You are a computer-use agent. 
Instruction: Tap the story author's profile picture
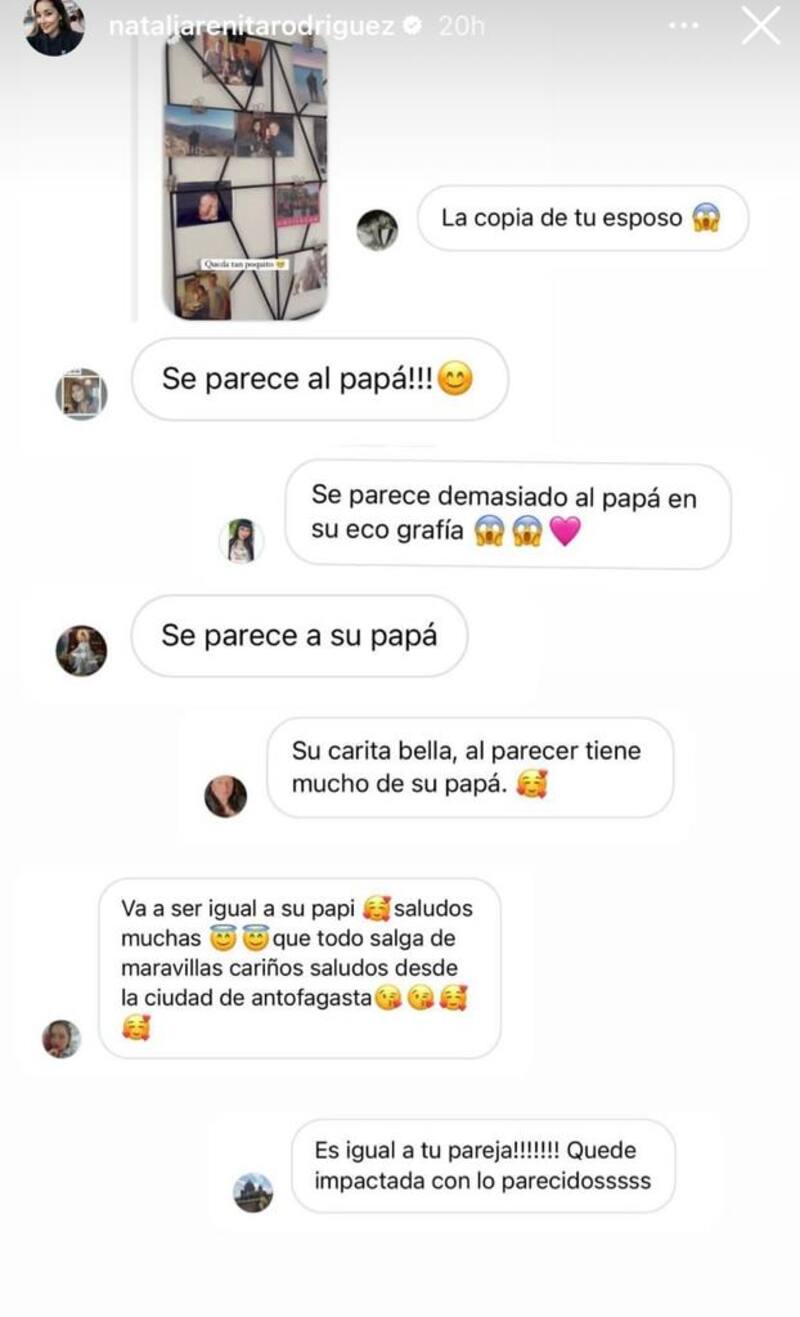tap(54, 27)
